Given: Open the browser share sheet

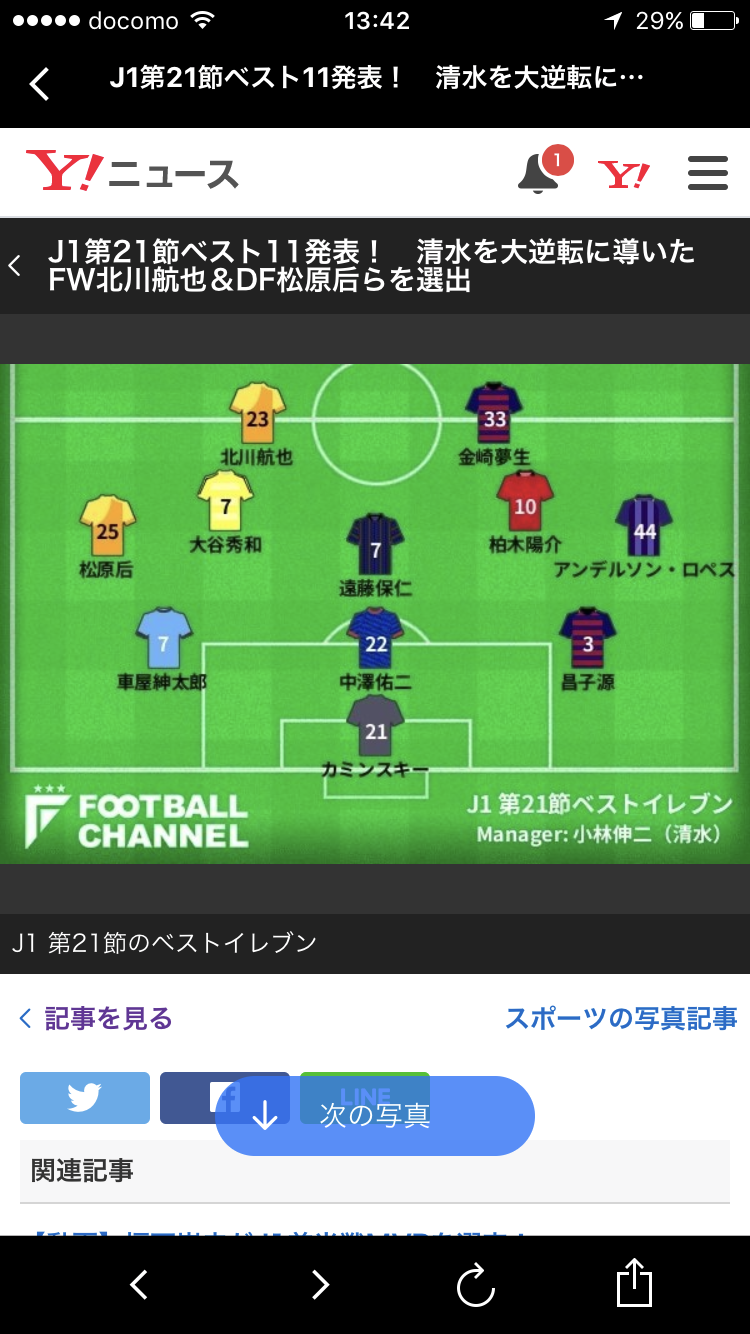Looking at the screenshot, I should click(634, 1282).
